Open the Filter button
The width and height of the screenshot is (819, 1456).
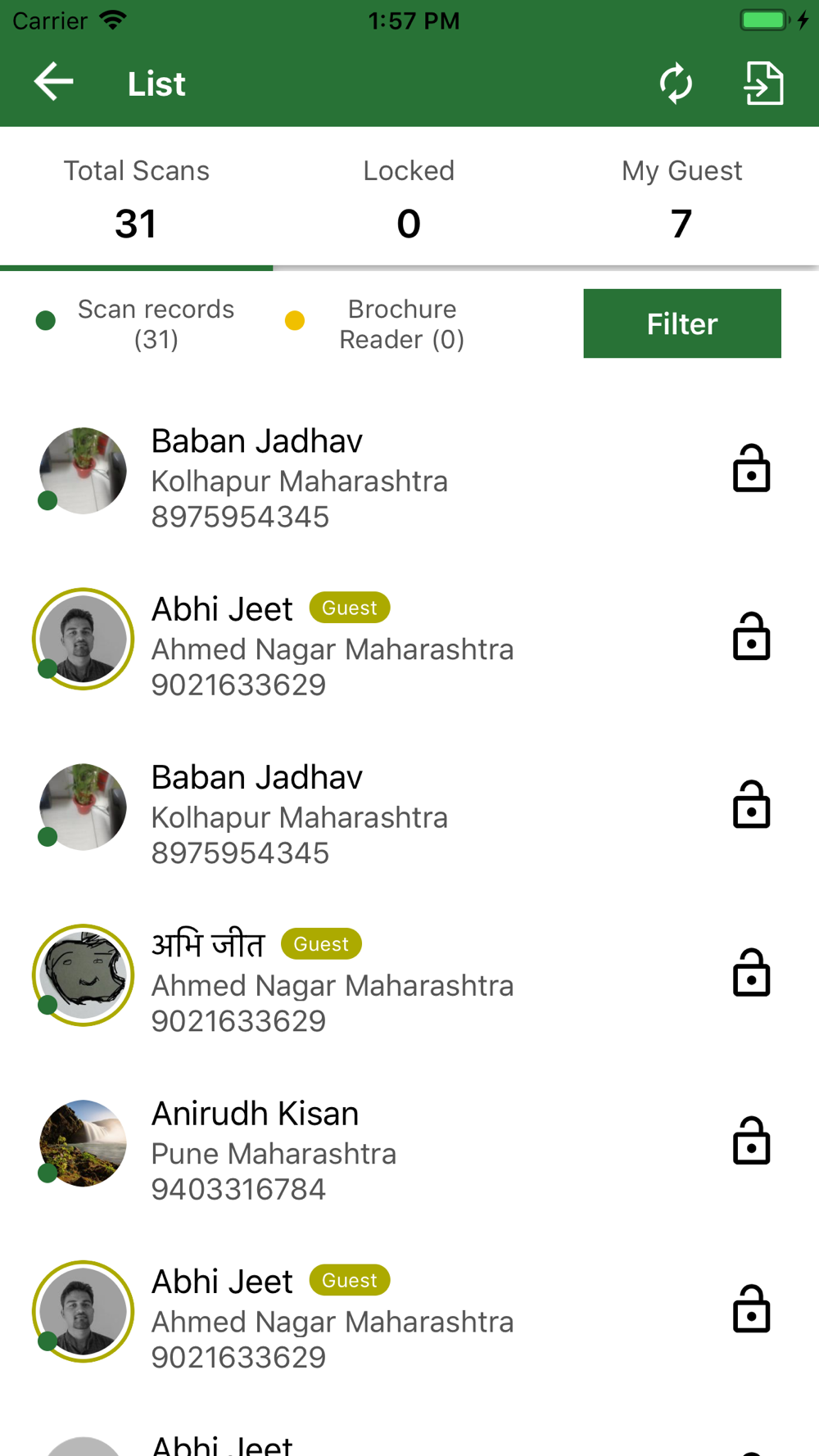[682, 323]
